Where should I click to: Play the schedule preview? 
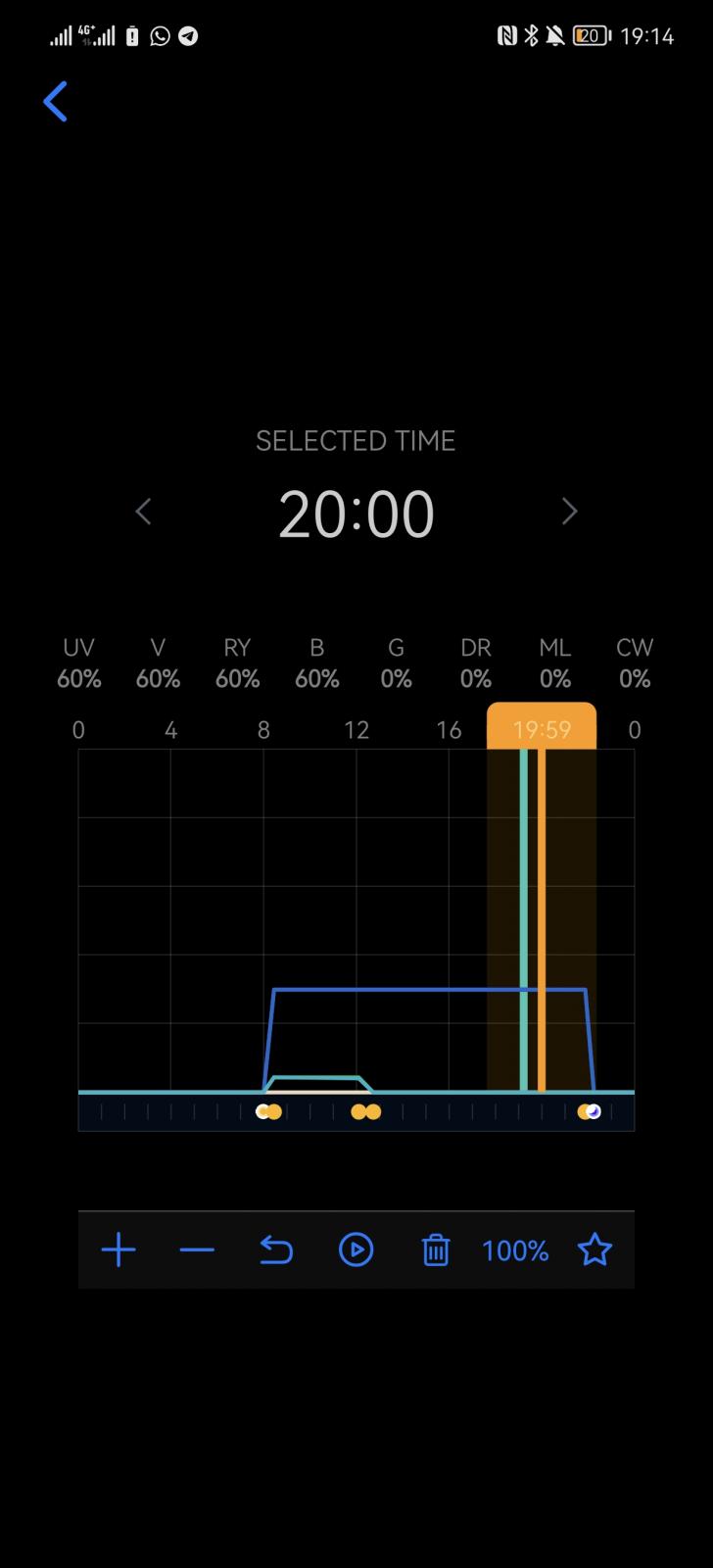(x=356, y=1250)
